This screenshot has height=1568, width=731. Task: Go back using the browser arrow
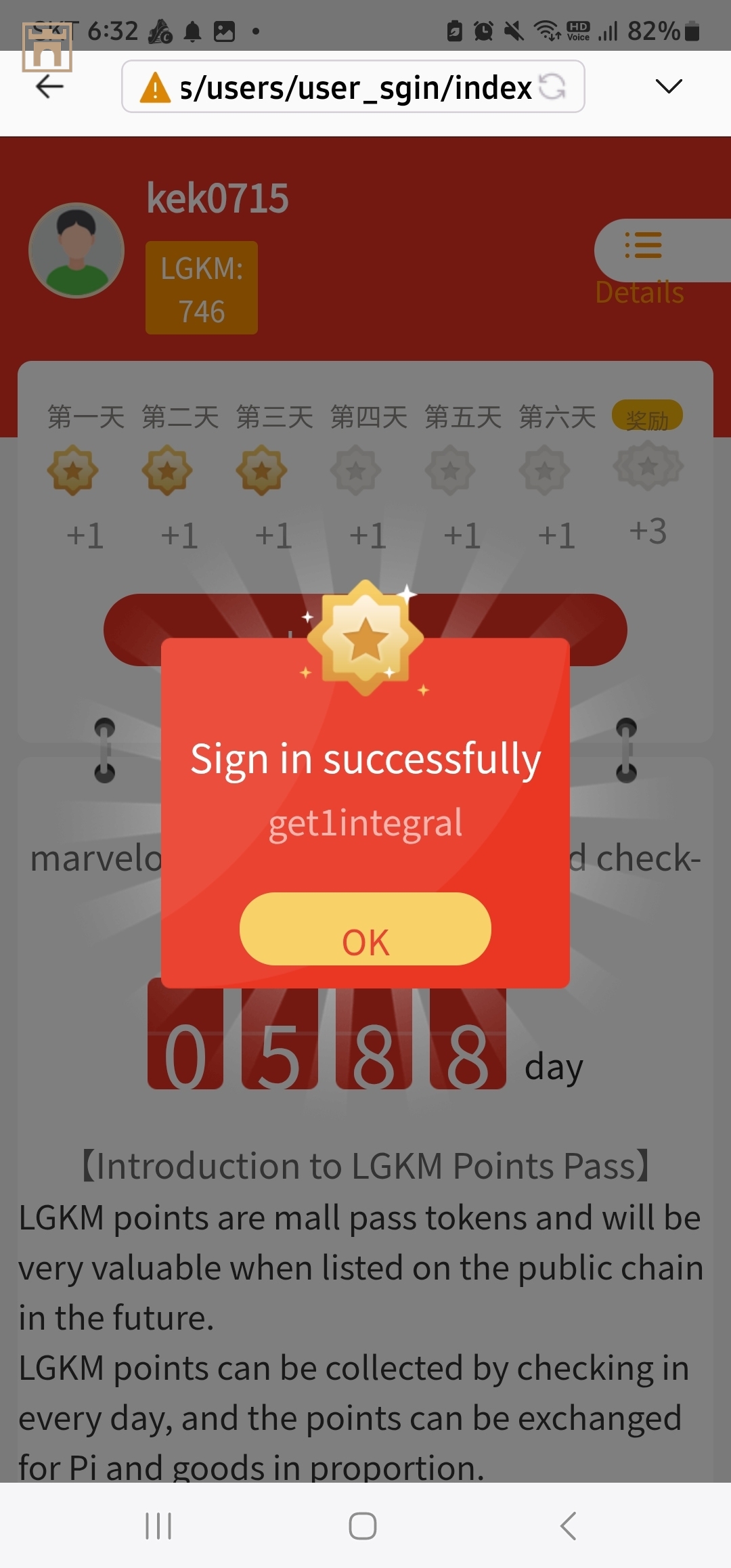coord(49,87)
